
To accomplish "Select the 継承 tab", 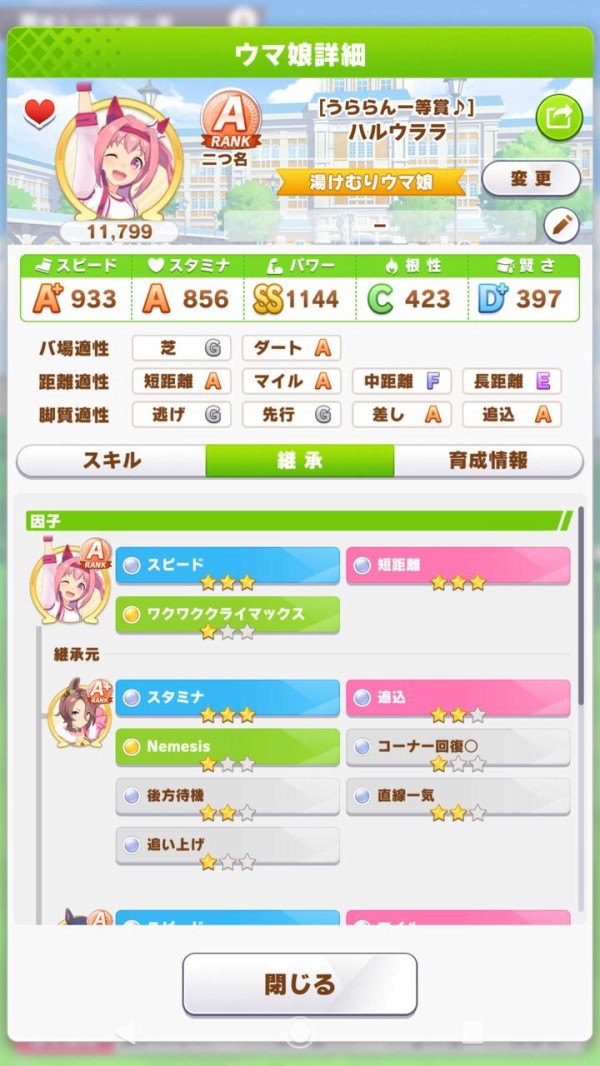I will tap(300, 461).
